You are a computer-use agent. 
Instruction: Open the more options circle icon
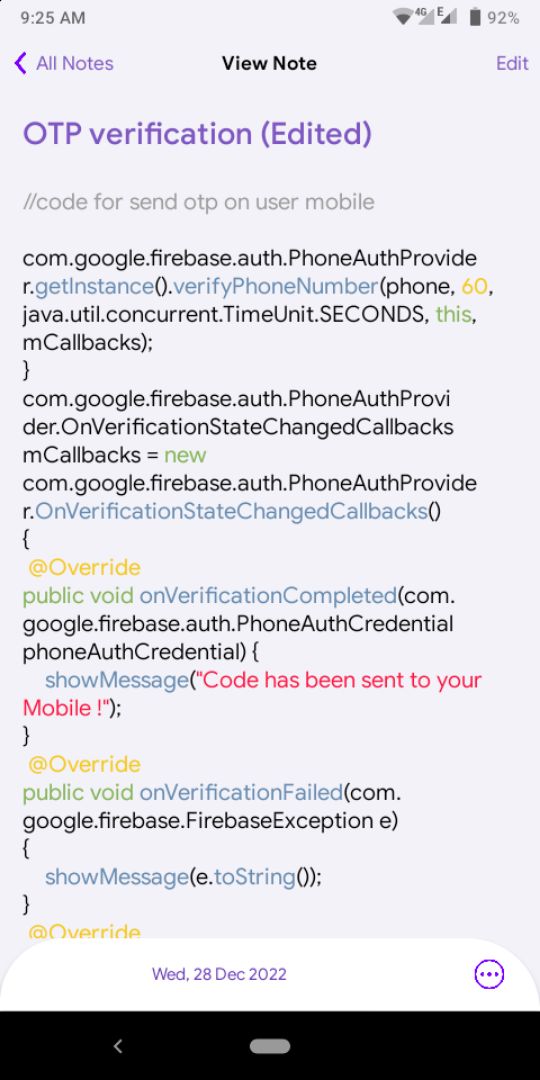[x=489, y=974]
